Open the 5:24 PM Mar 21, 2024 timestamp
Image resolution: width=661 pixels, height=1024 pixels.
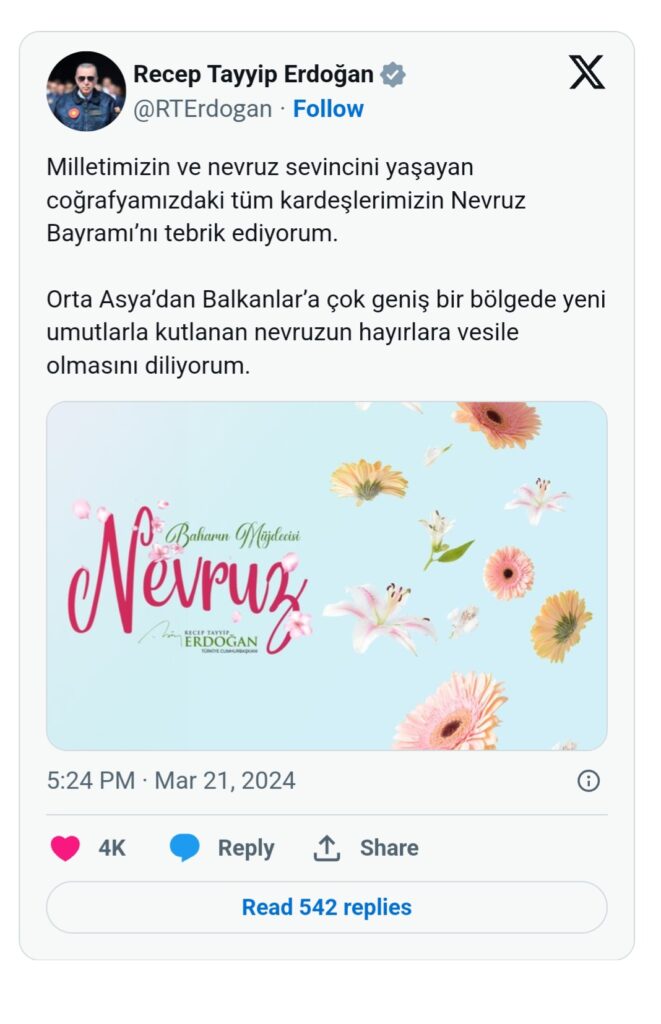(x=171, y=781)
